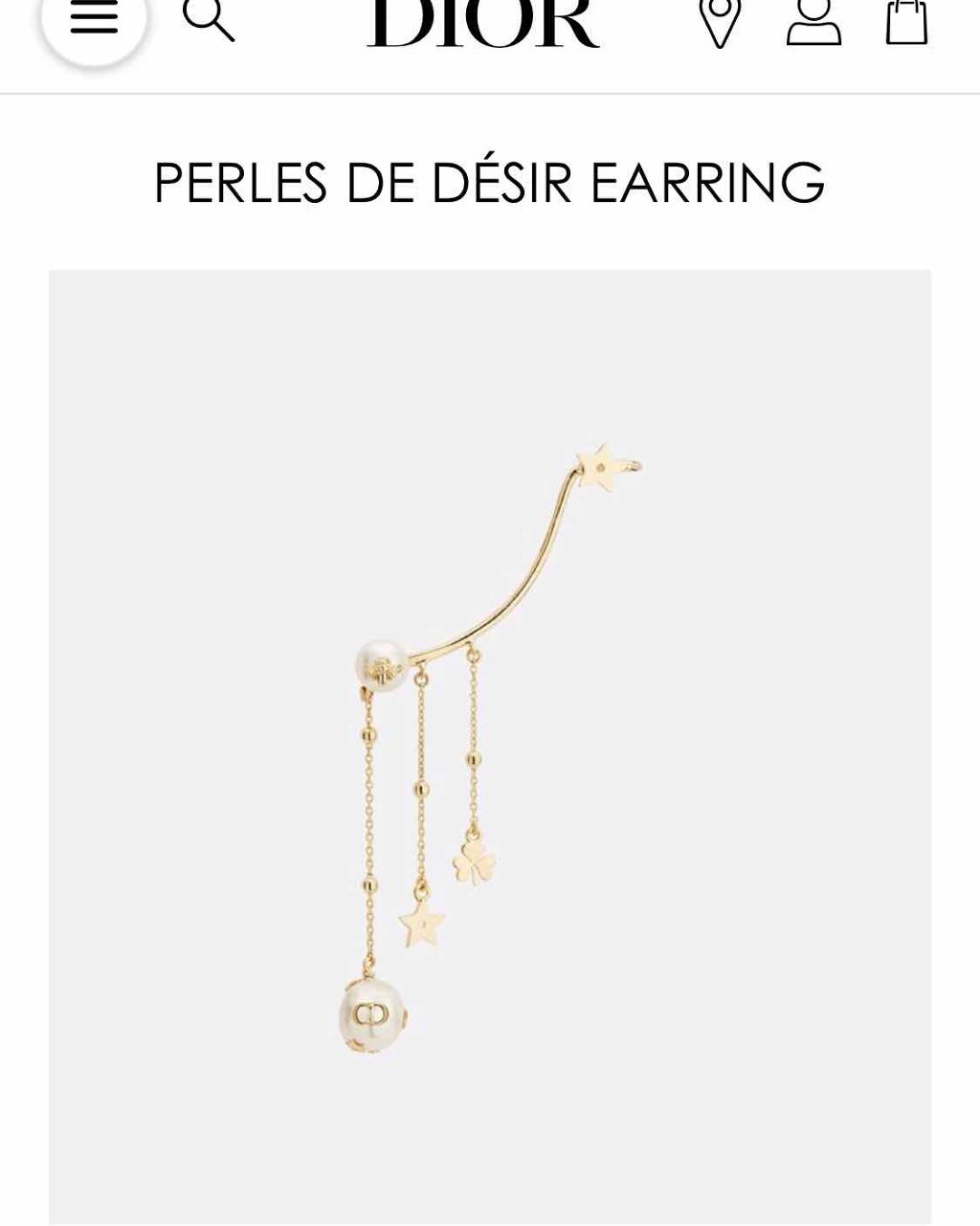The image size is (980, 1226).
Task: Open the account profile icon
Action: tap(813, 21)
